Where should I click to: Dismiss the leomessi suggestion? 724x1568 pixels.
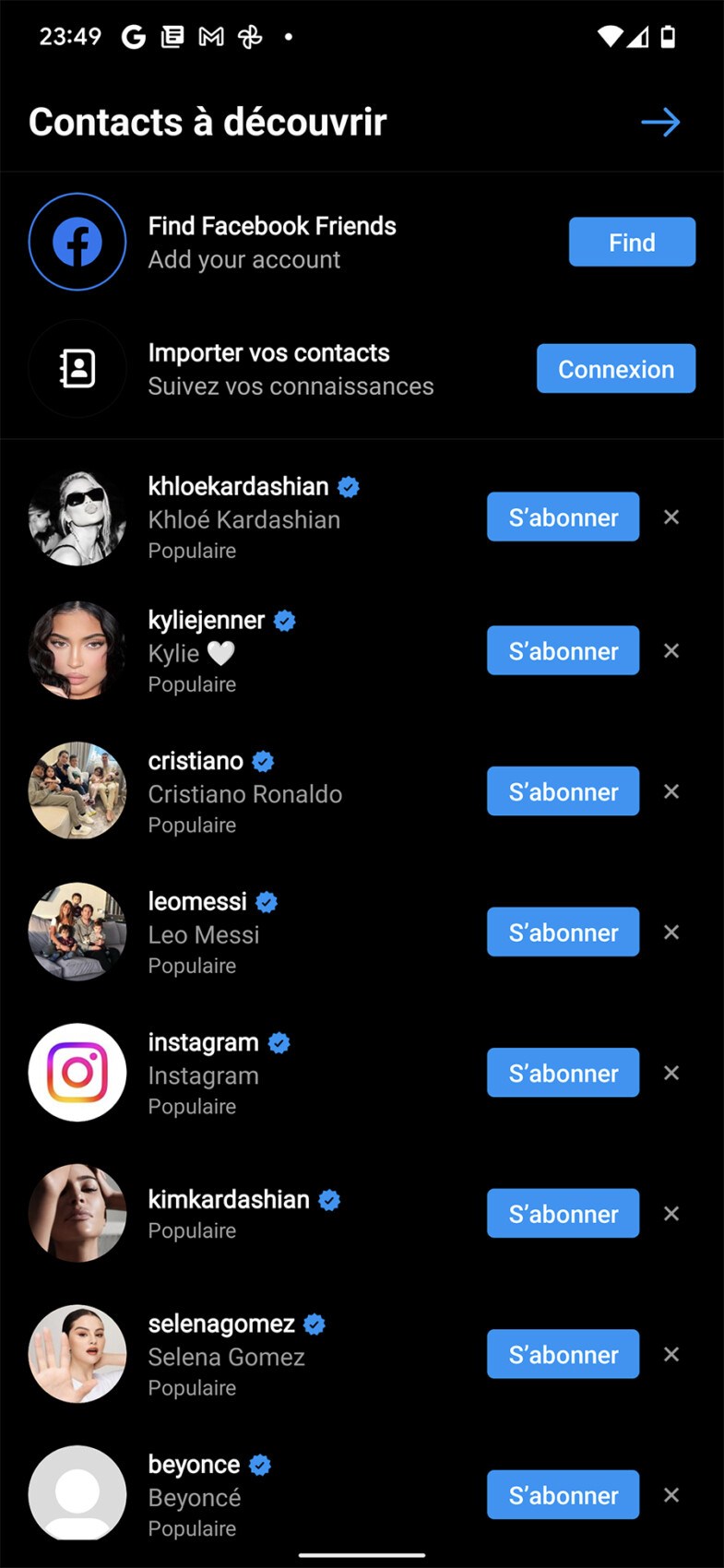pyautogui.click(x=671, y=932)
